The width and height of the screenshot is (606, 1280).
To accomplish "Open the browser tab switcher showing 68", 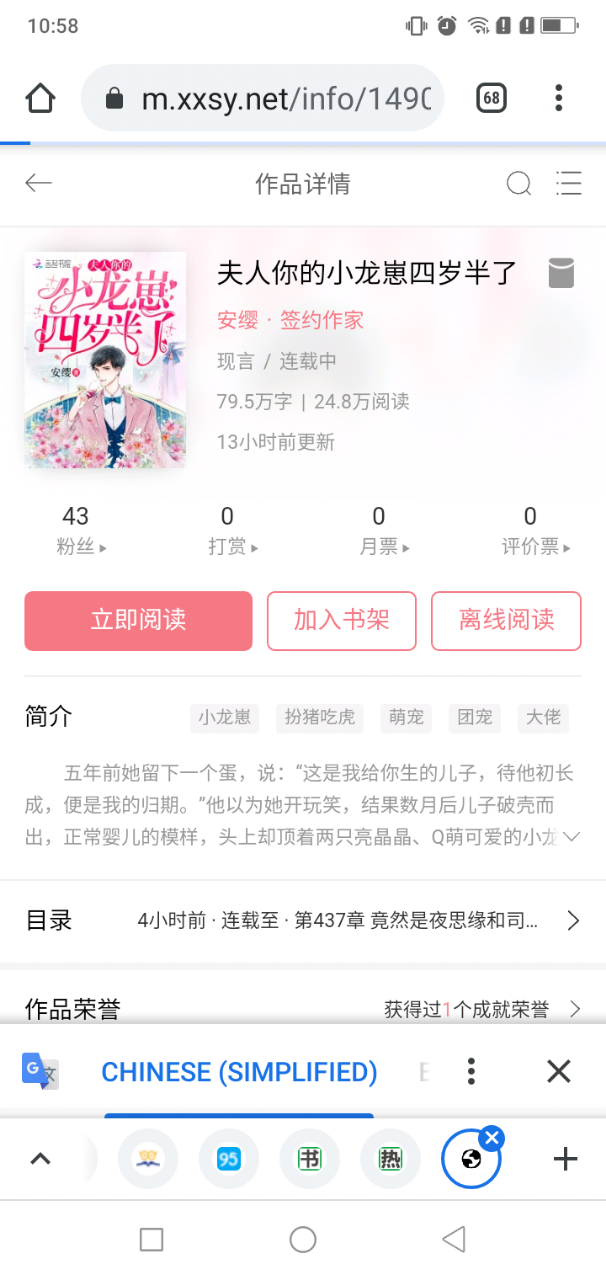I will (x=491, y=98).
